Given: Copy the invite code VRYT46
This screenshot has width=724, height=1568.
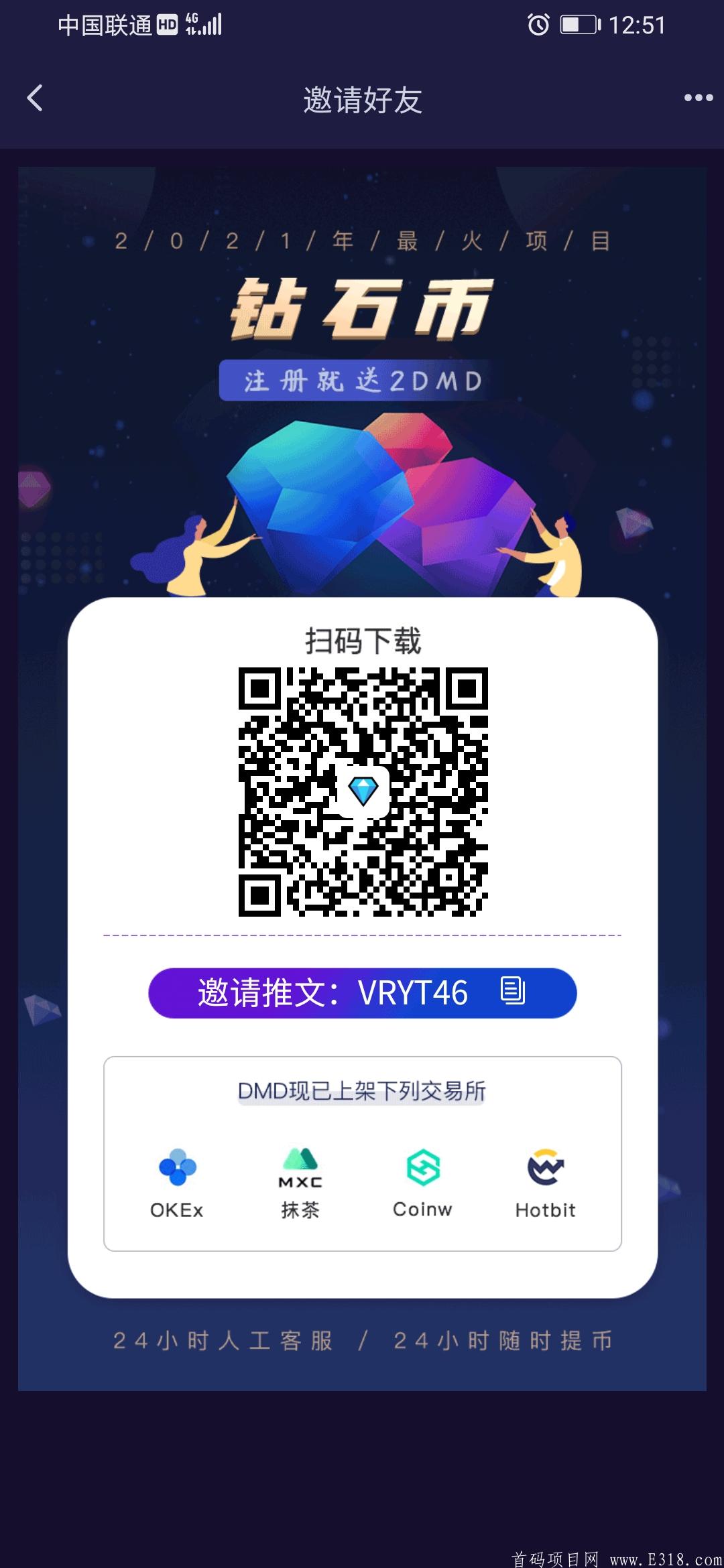Looking at the screenshot, I should point(513,991).
